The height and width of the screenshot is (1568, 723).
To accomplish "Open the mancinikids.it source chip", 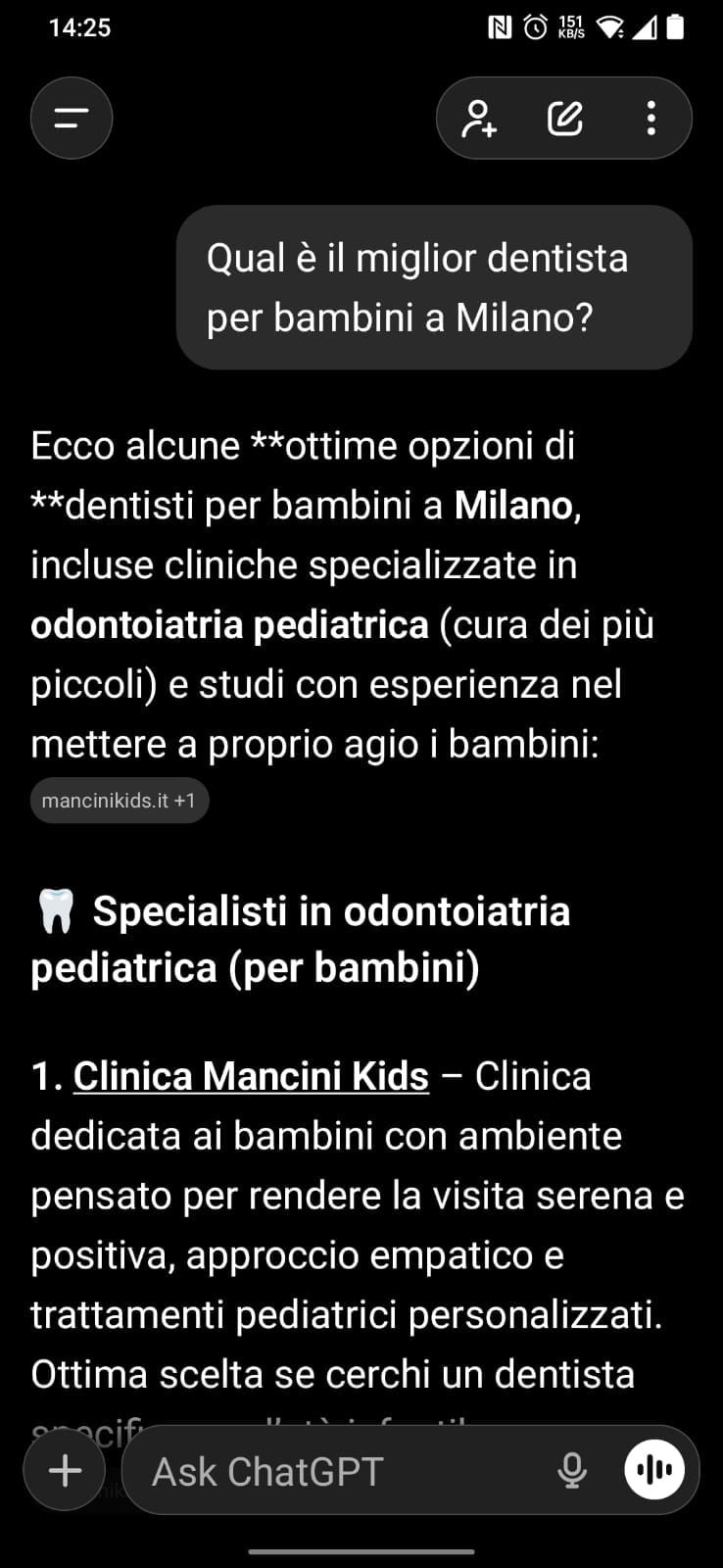I will point(119,801).
